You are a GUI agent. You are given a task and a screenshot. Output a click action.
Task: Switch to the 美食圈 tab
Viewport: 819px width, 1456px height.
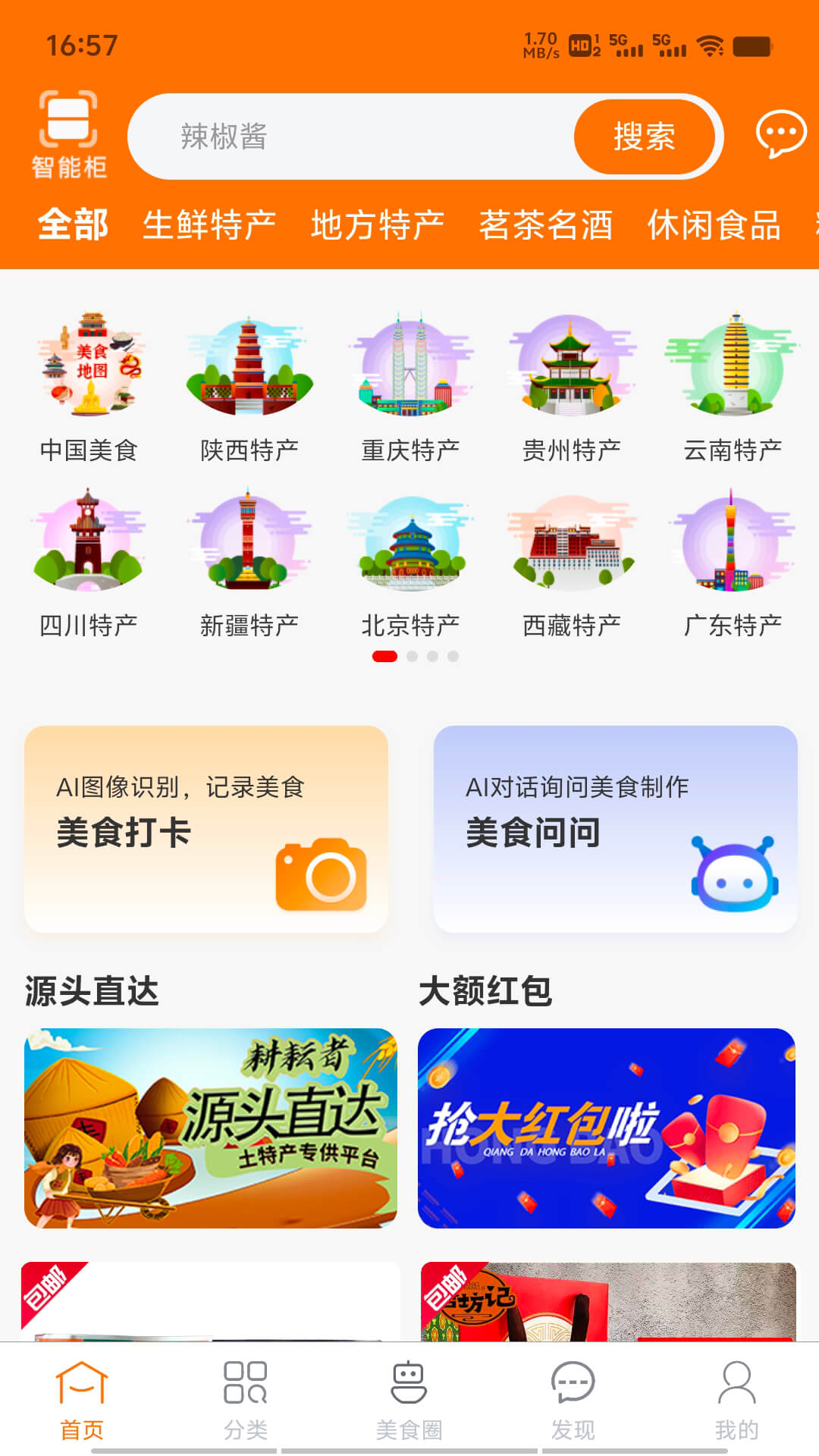tap(409, 1400)
